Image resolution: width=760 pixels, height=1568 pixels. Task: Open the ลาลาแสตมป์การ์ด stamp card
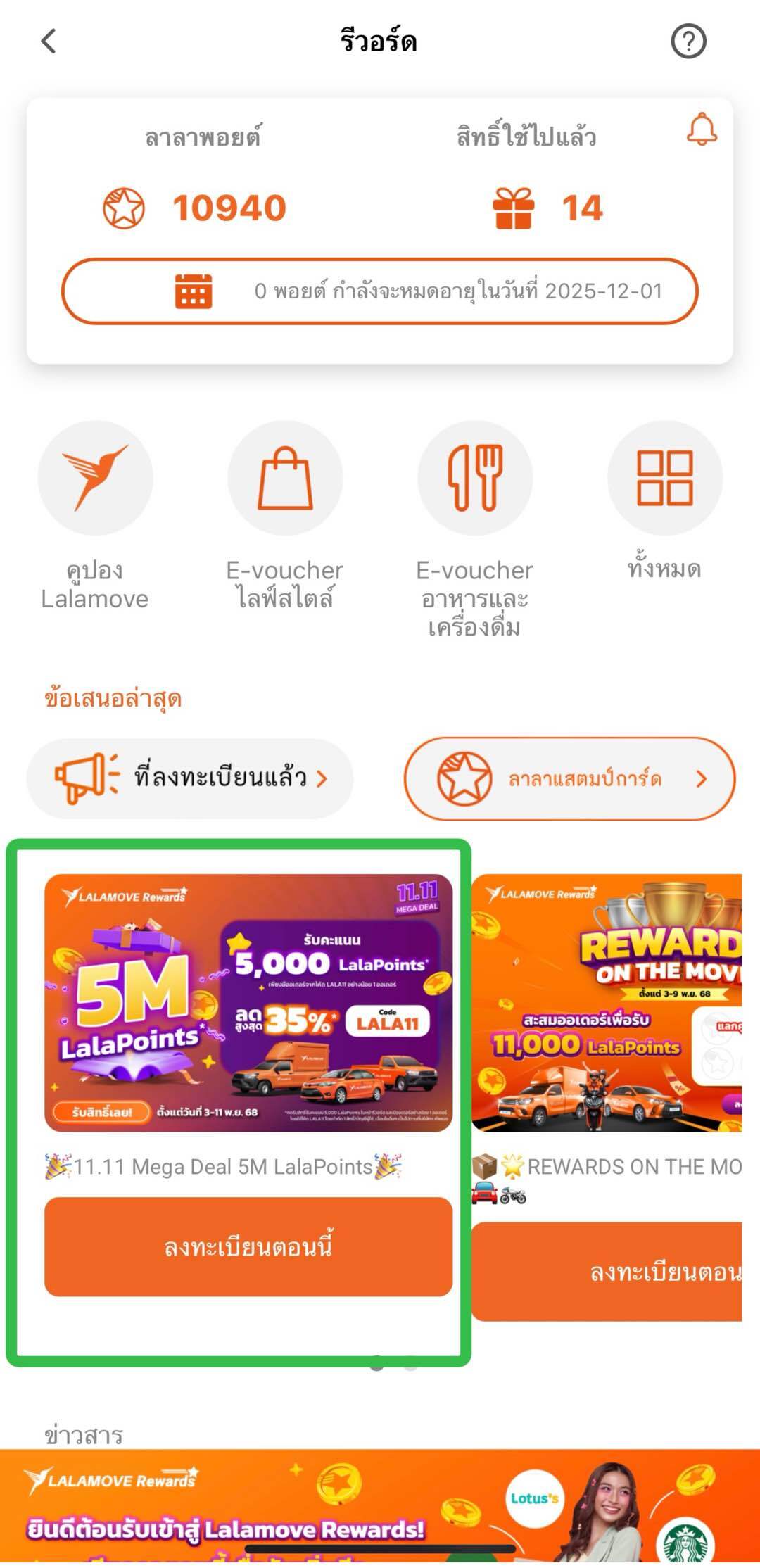point(569,778)
